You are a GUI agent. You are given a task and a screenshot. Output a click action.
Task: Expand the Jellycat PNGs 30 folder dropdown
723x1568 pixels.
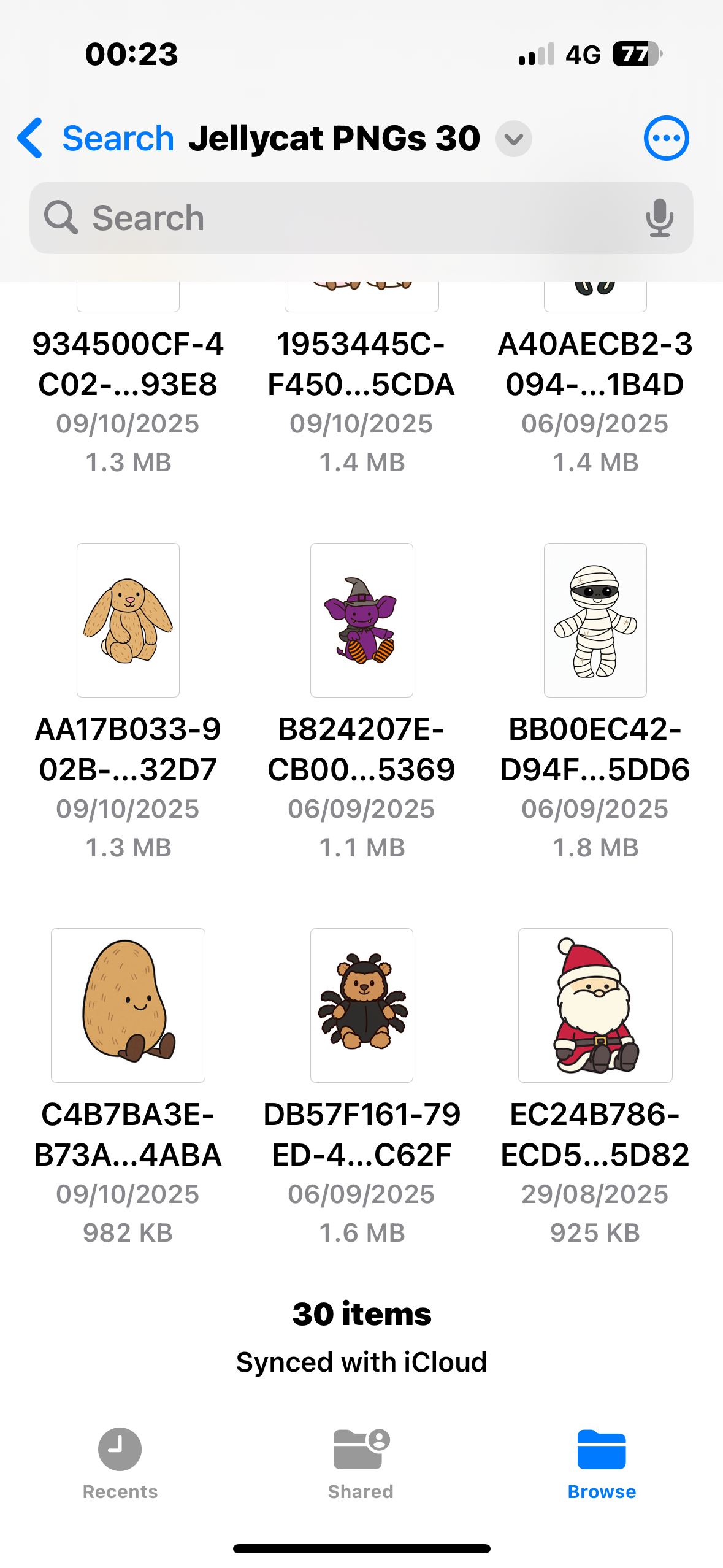pos(513,139)
